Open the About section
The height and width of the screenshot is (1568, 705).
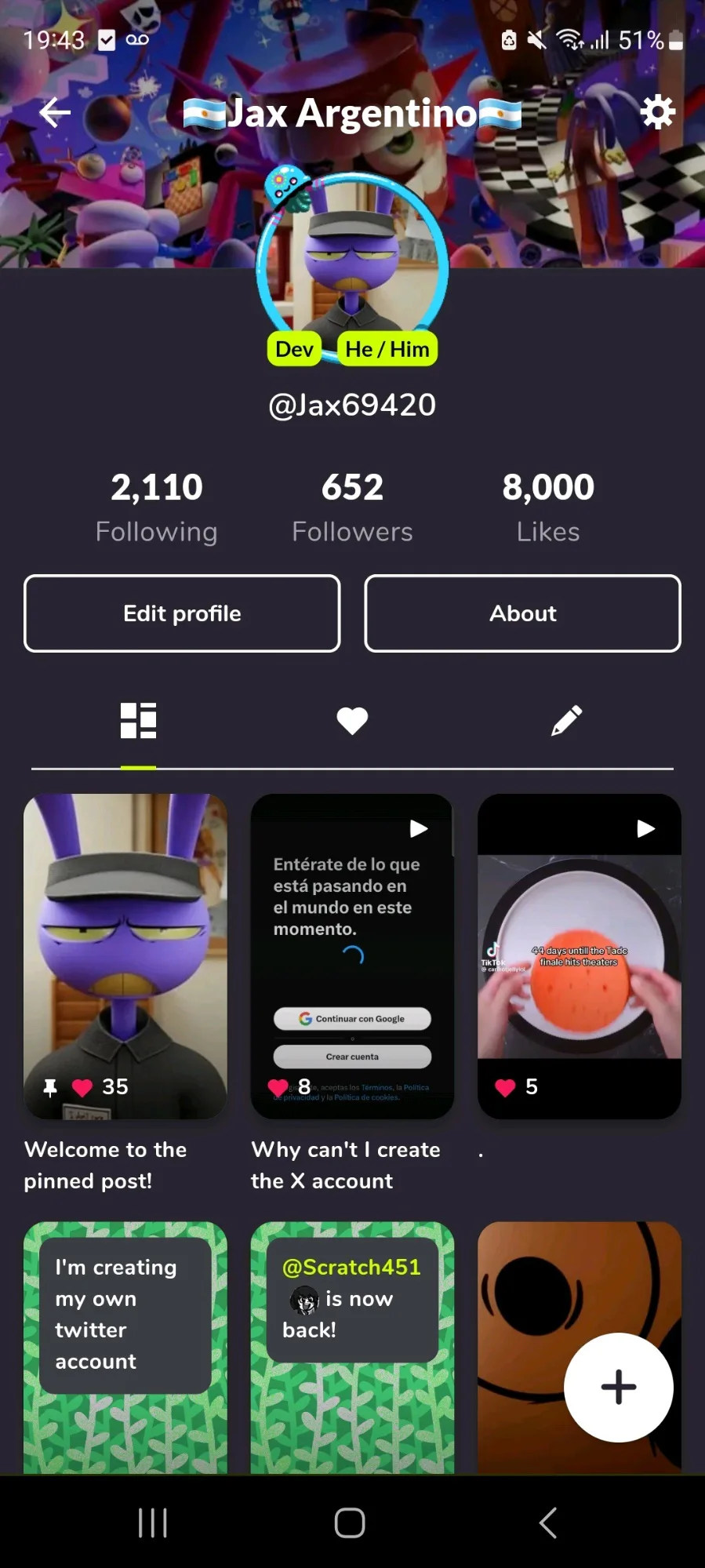coord(522,613)
